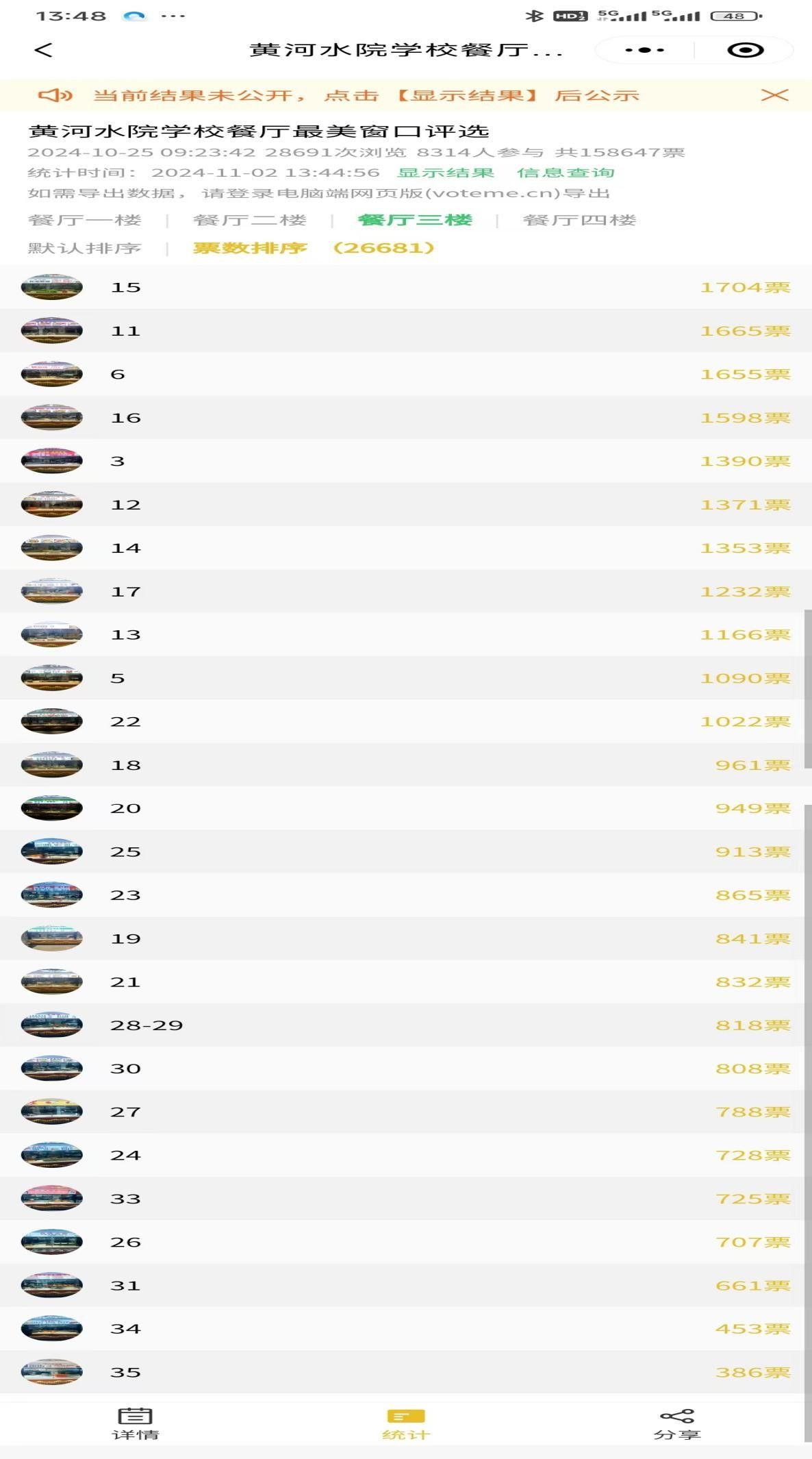Open the 信息查询 link

[566, 173]
